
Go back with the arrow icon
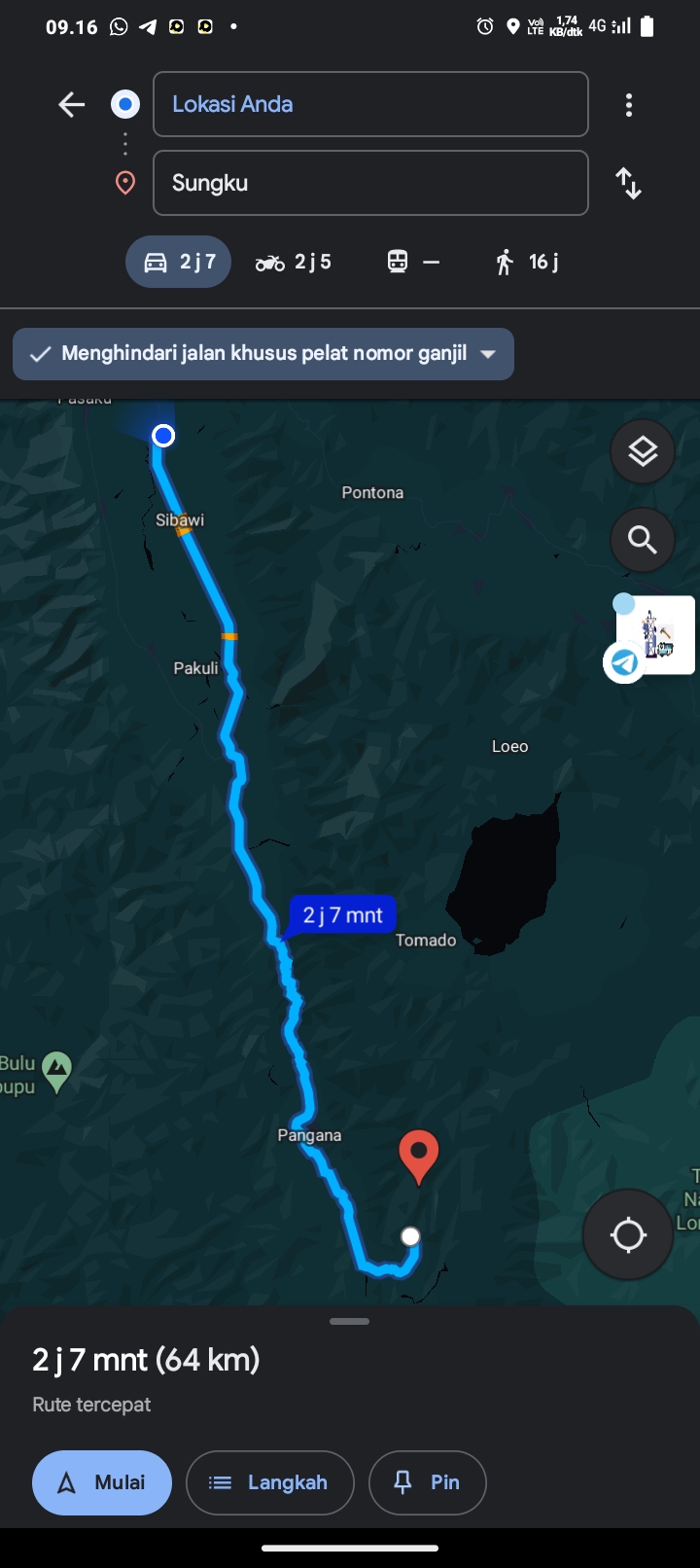(72, 104)
